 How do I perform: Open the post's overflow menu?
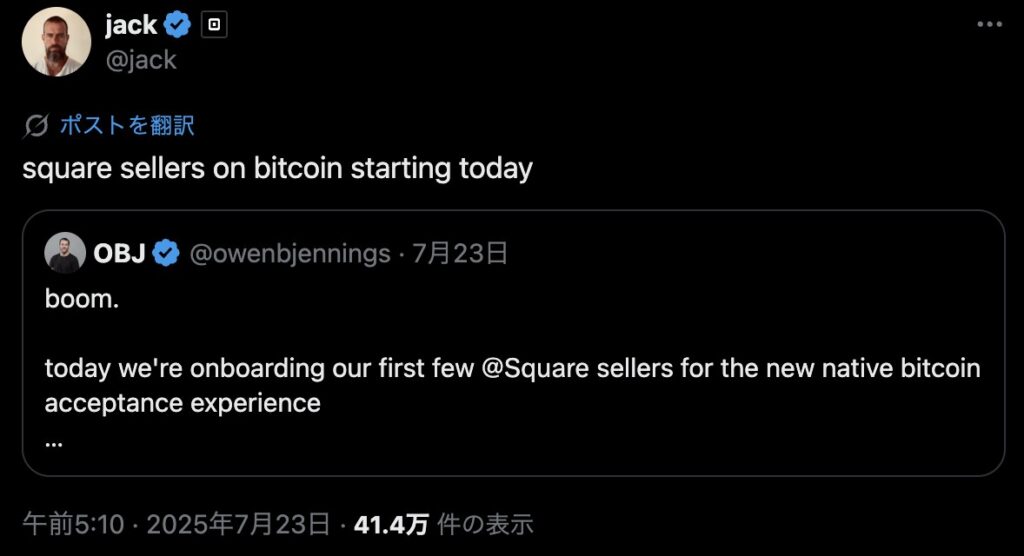click(988, 24)
